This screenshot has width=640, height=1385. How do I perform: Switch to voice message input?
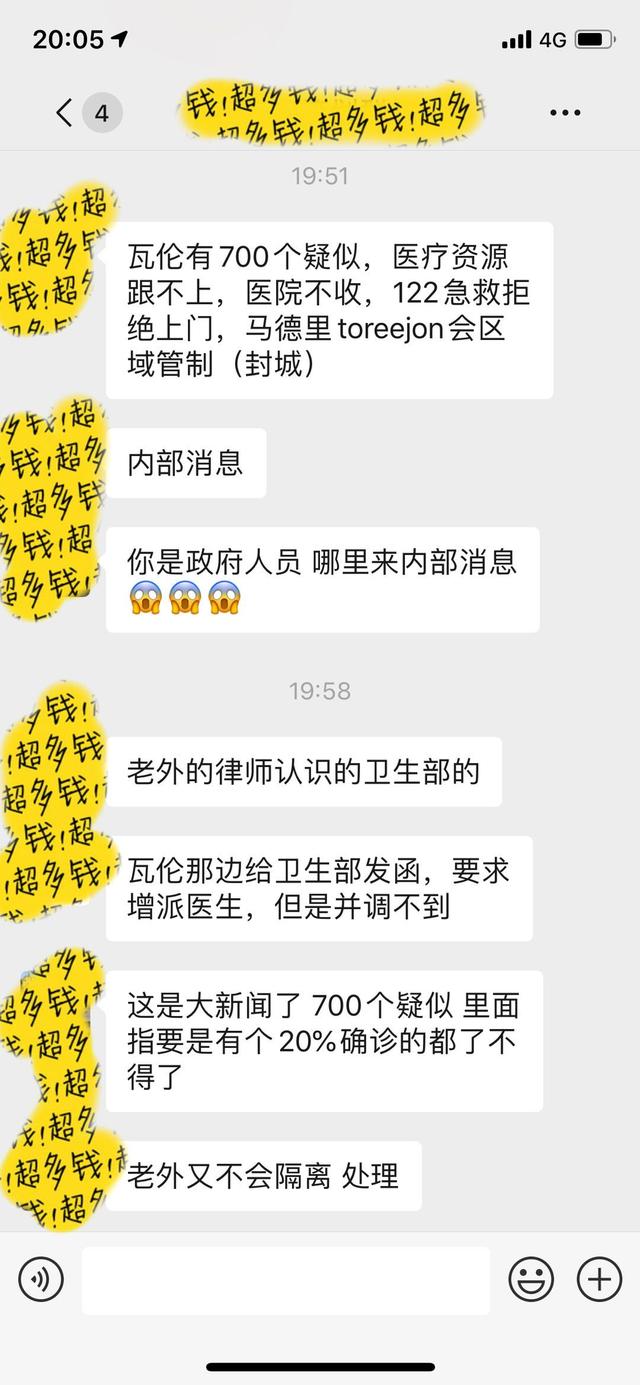click(41, 1279)
